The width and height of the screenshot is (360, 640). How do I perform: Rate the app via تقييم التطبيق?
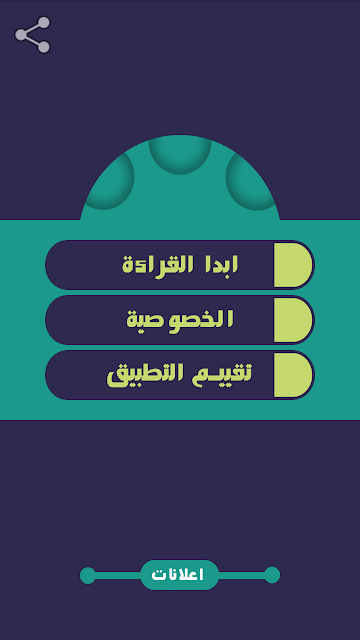click(180, 375)
